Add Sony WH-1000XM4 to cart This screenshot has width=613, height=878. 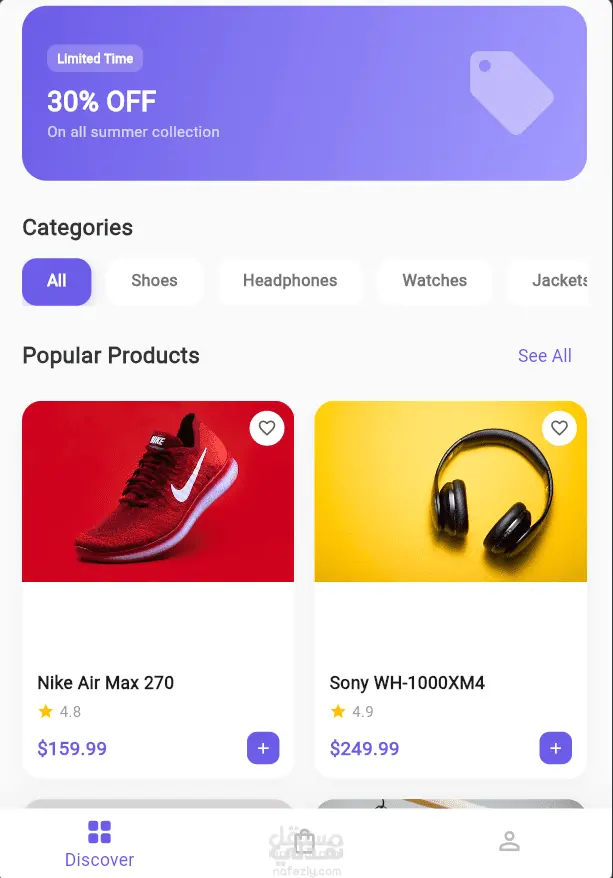point(555,748)
